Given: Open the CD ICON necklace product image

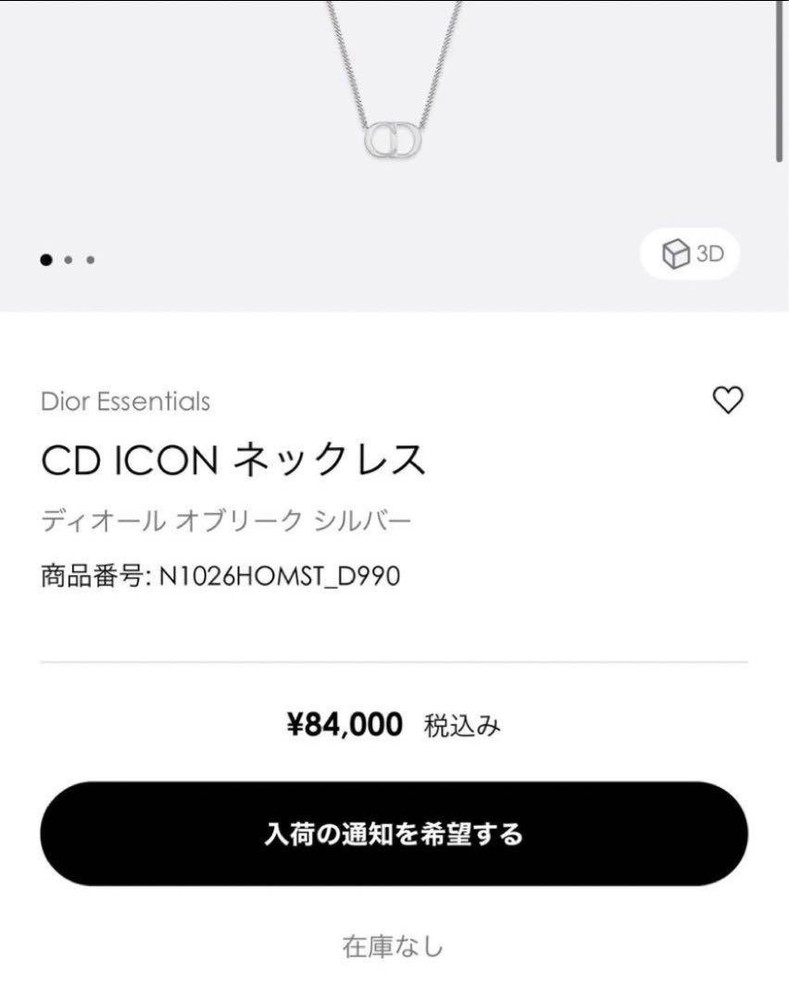Looking at the screenshot, I should (x=394, y=130).
